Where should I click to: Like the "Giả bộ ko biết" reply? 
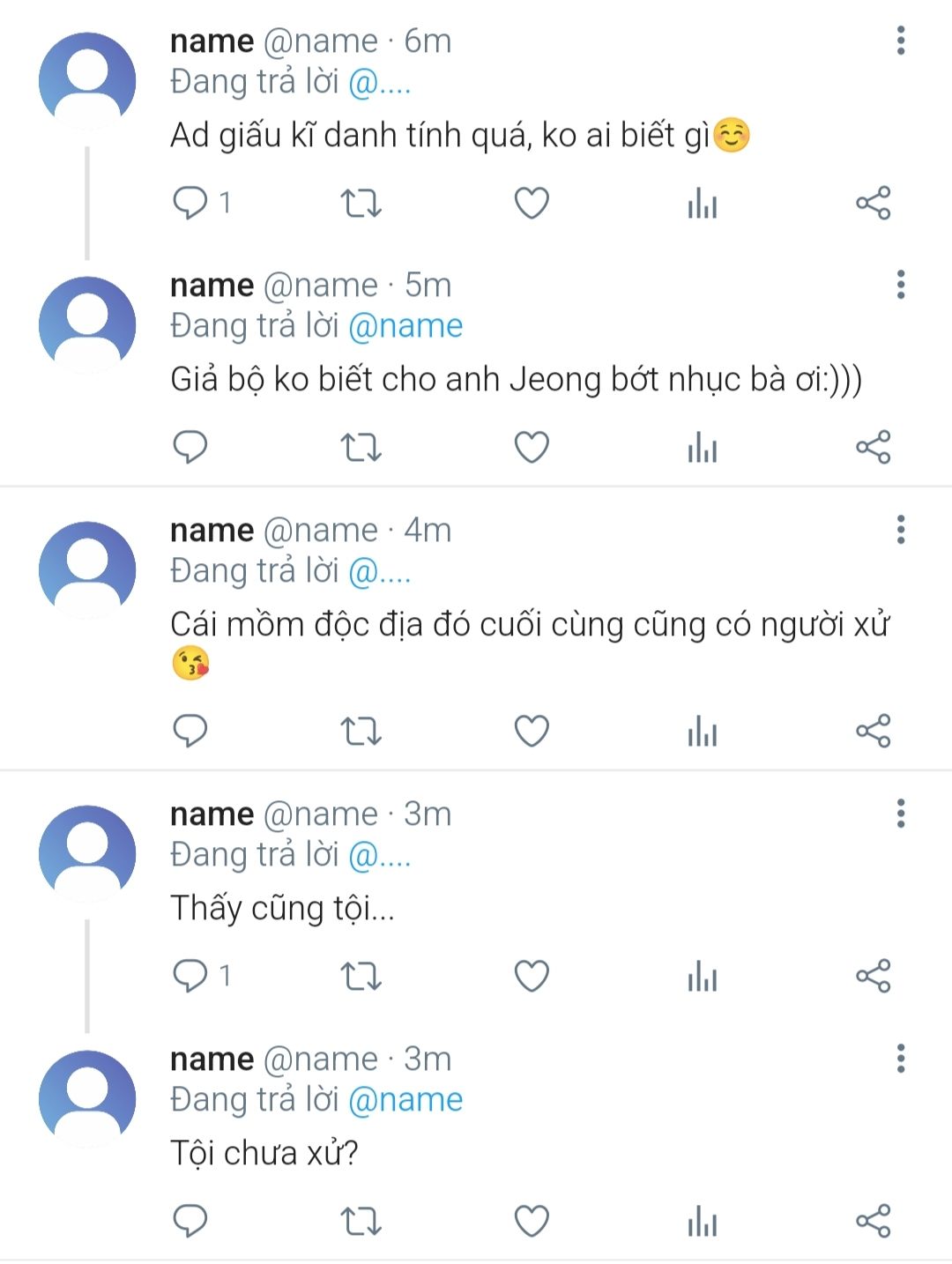coord(532,448)
